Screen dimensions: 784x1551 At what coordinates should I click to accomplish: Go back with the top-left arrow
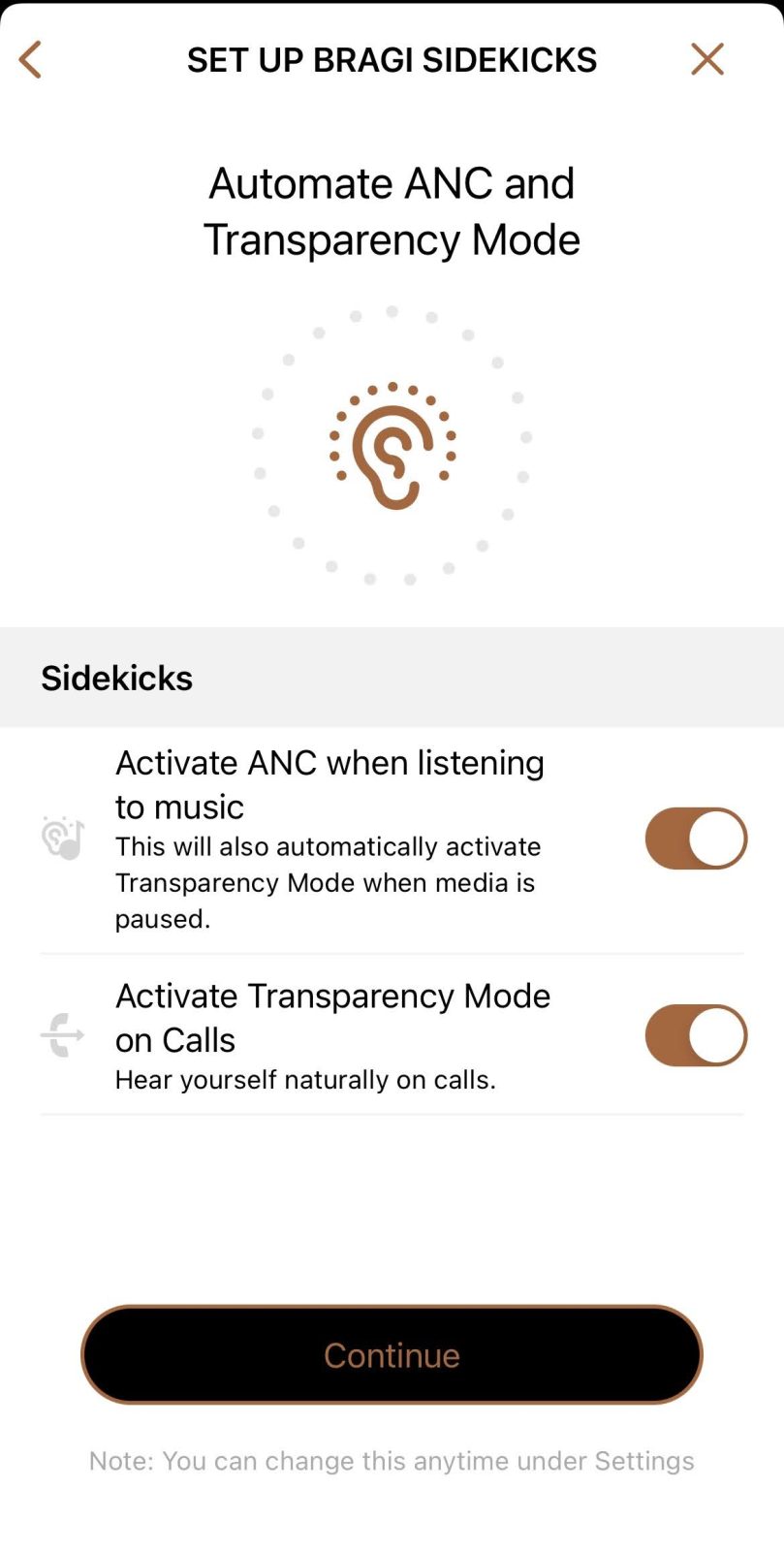[x=31, y=59]
